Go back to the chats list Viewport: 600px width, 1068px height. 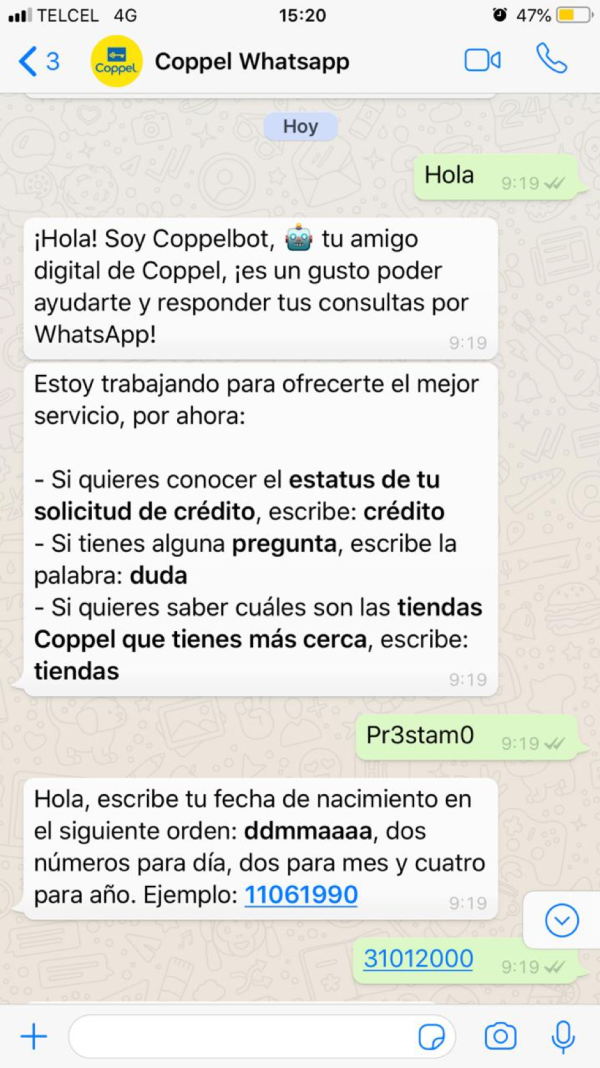(x=38, y=61)
